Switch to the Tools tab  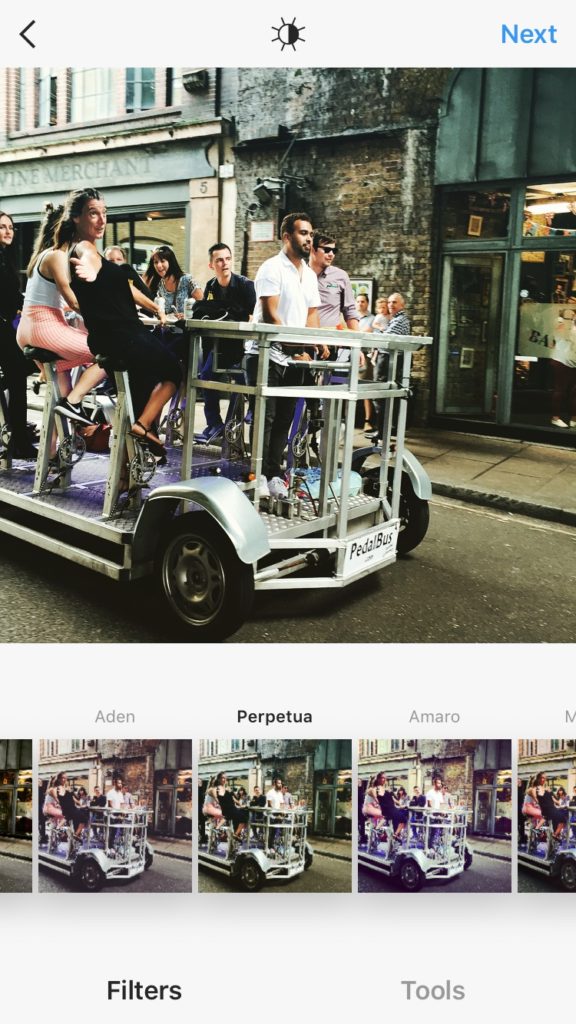click(433, 990)
